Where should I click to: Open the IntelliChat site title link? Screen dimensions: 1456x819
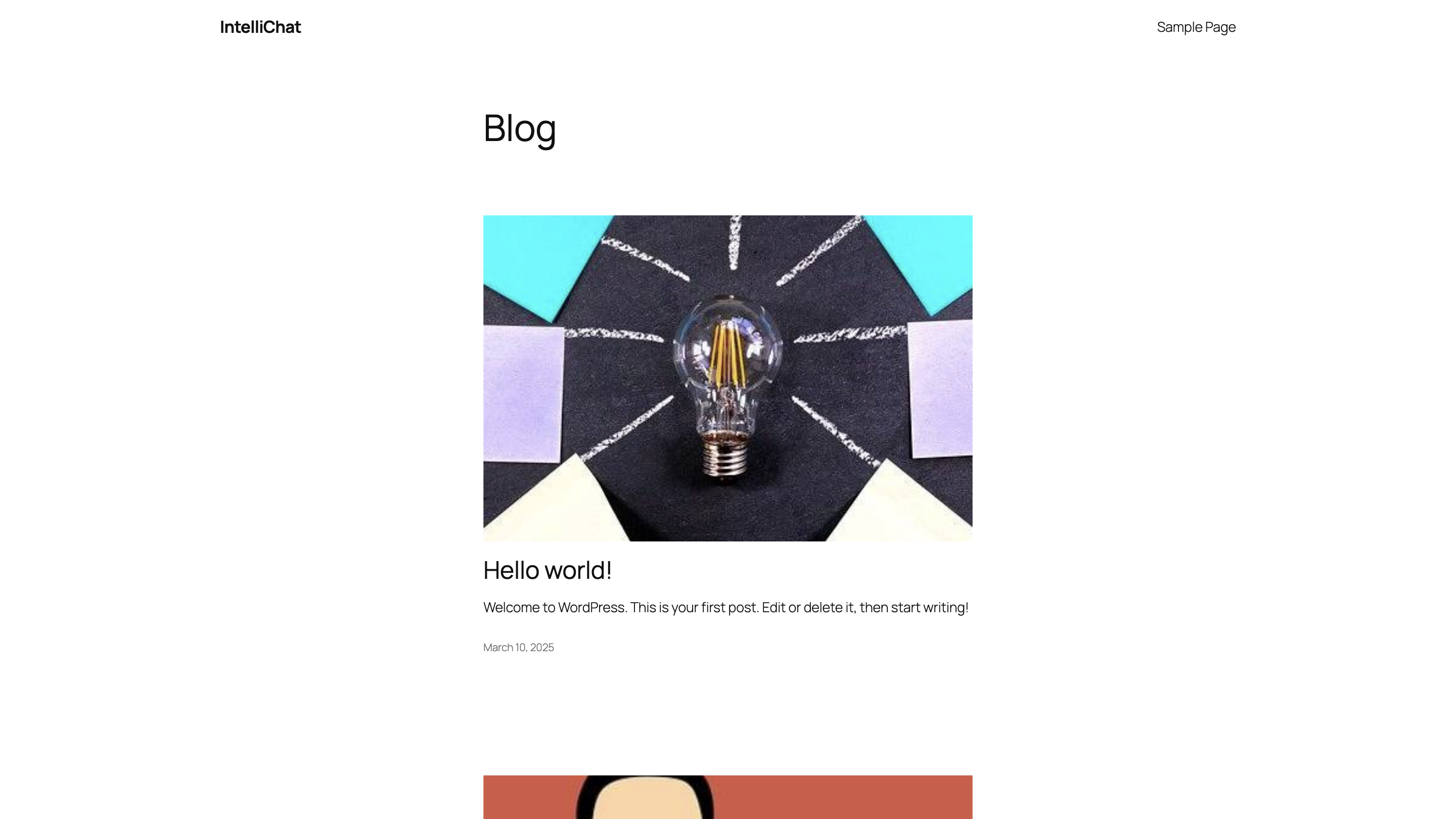click(x=260, y=27)
